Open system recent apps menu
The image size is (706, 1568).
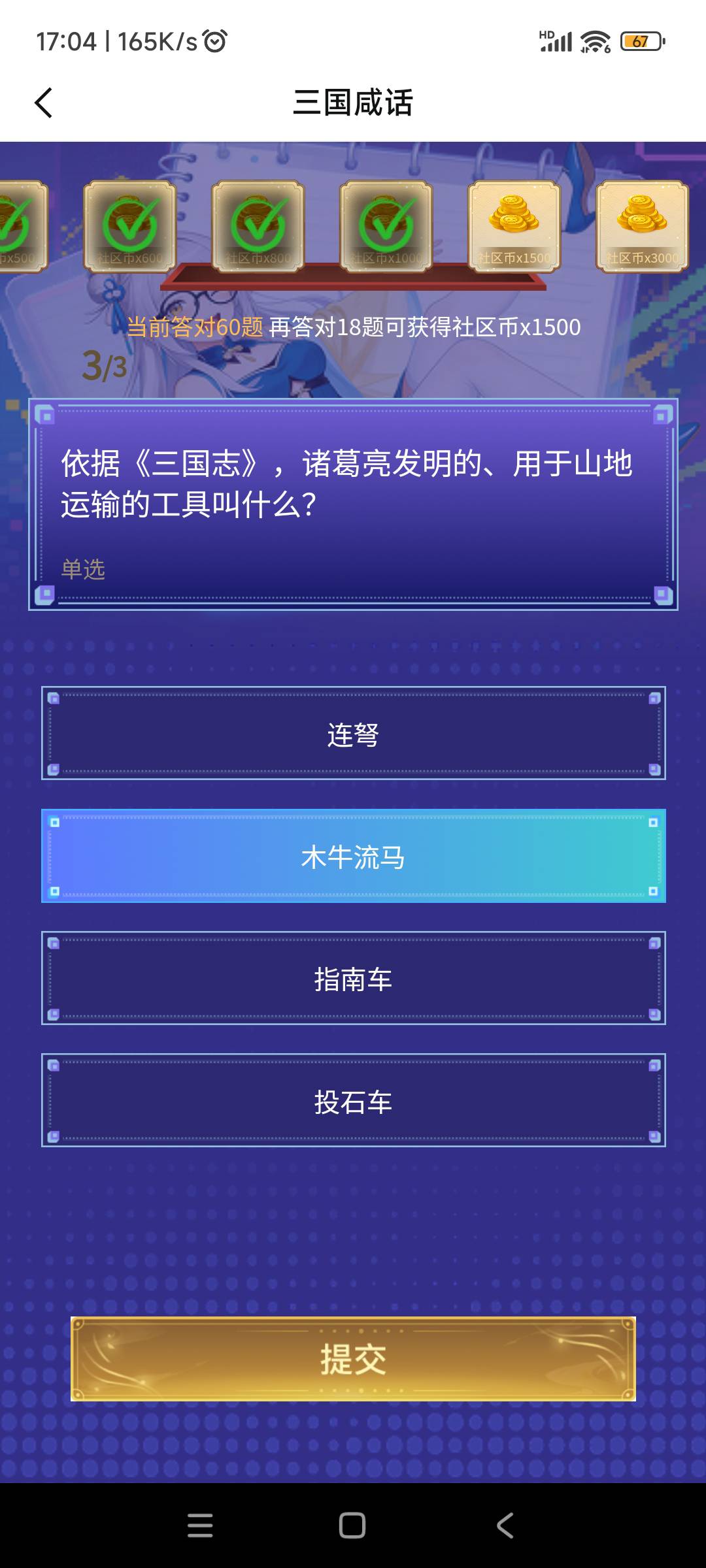tap(200, 1526)
